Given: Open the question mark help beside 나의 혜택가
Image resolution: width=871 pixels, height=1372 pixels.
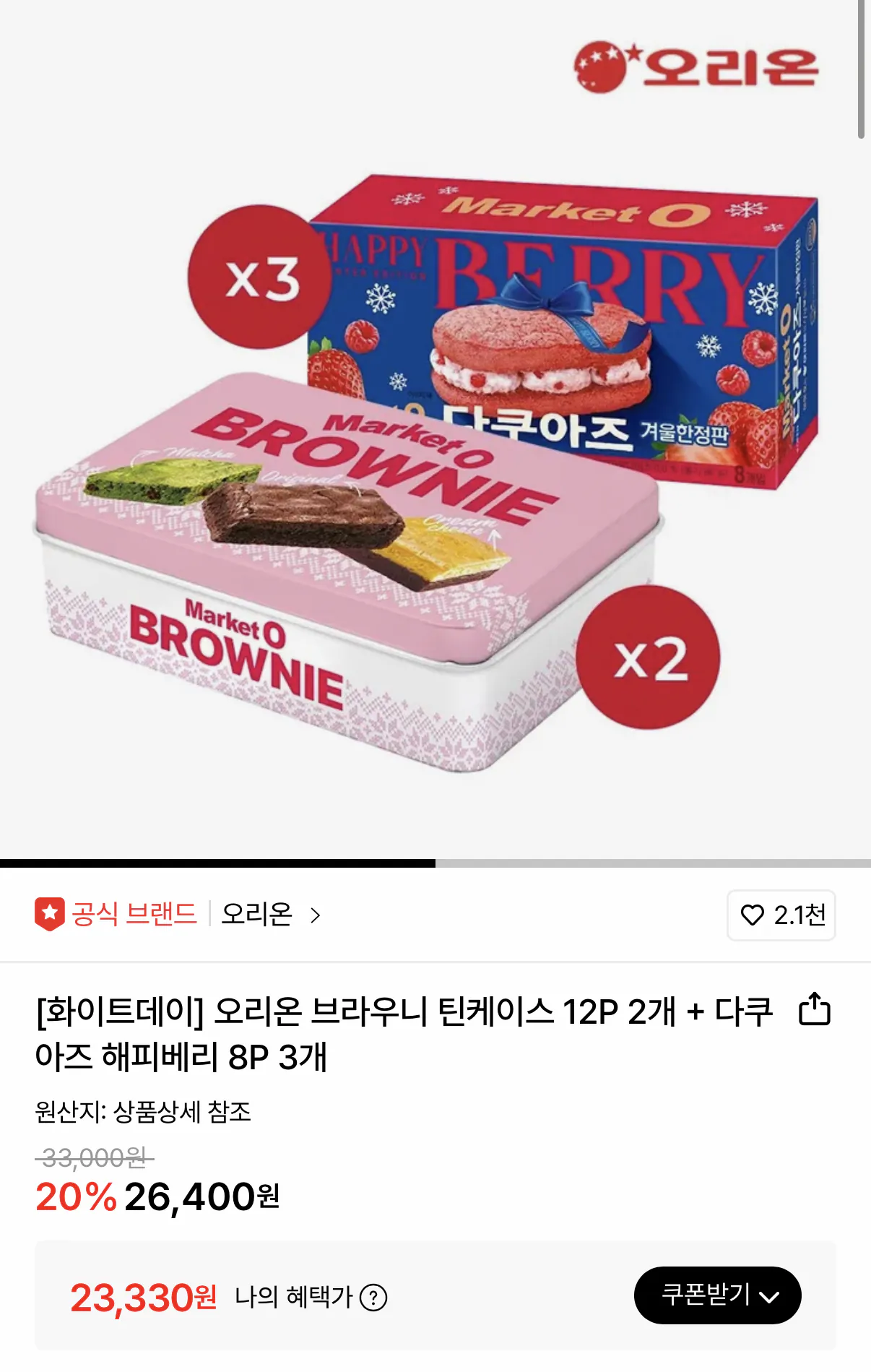Looking at the screenshot, I should (x=374, y=1296).
